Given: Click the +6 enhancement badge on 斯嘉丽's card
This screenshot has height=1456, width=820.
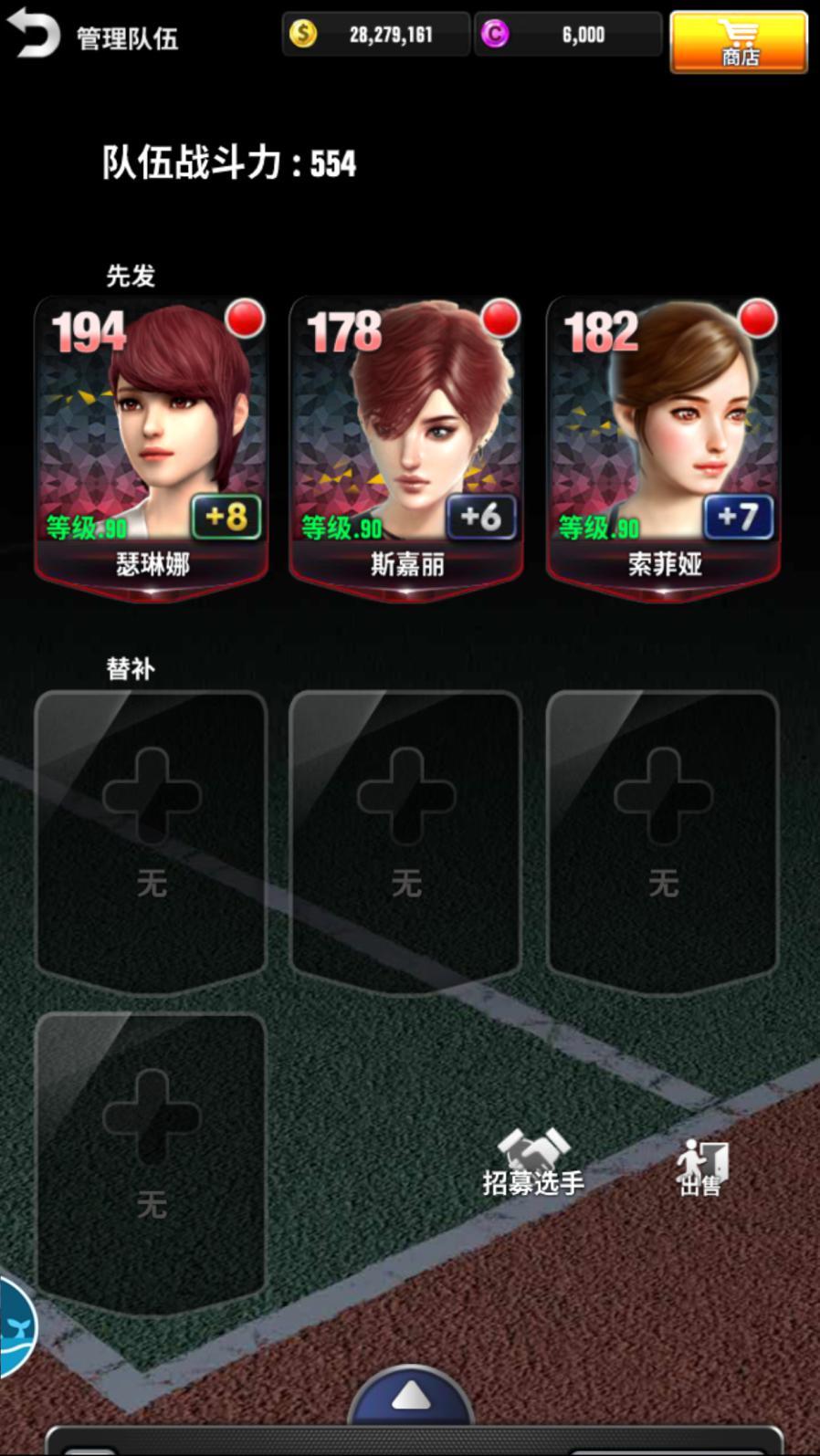Looking at the screenshot, I should point(481,518).
